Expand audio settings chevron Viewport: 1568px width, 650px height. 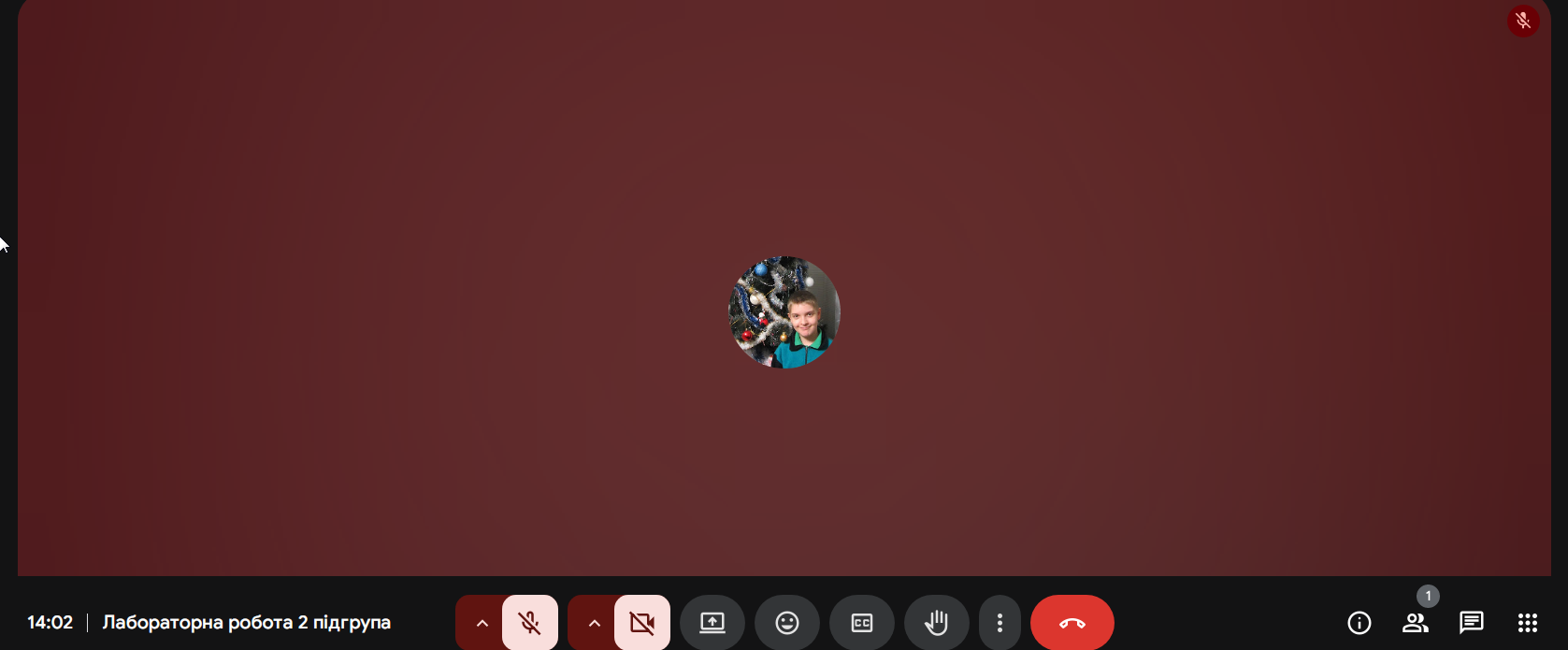pyautogui.click(x=482, y=623)
